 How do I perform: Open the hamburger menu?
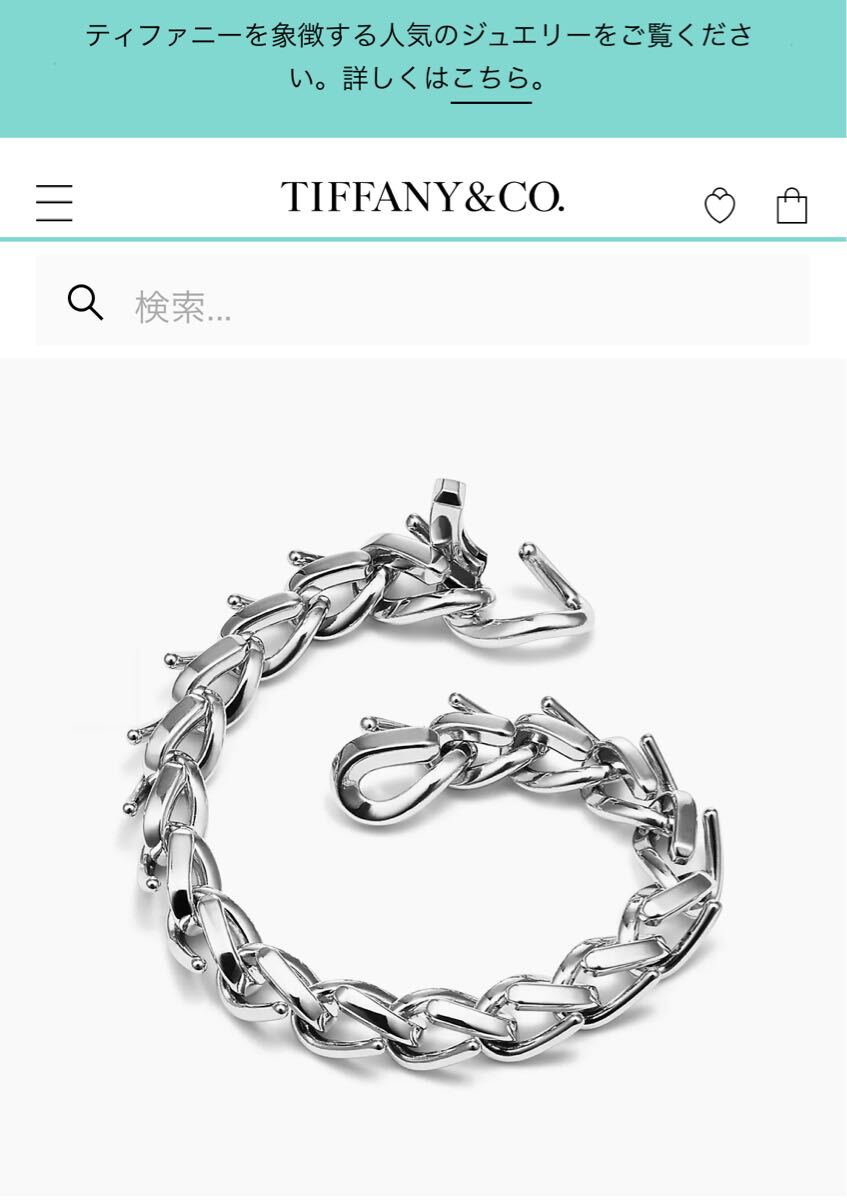[54, 201]
